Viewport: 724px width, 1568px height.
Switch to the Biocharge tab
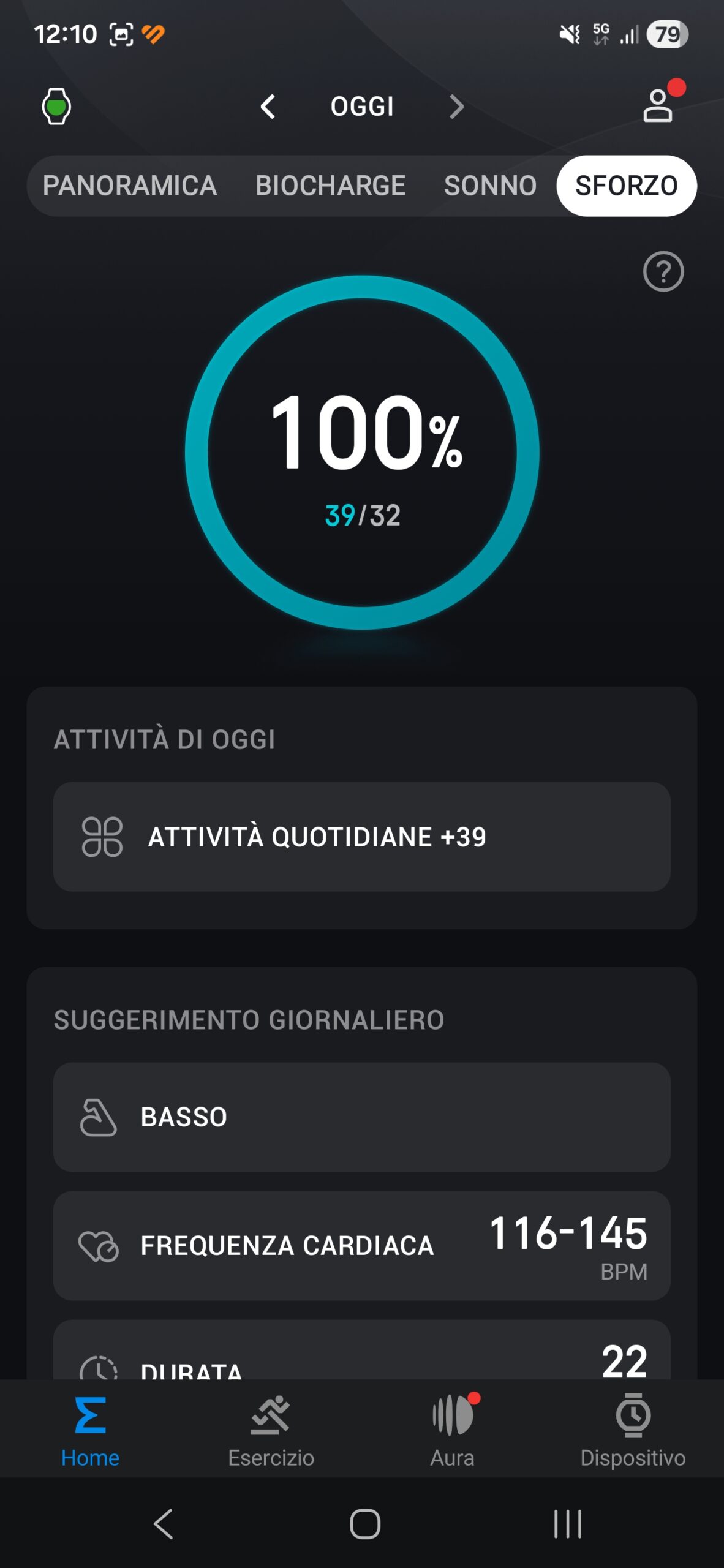(330, 186)
